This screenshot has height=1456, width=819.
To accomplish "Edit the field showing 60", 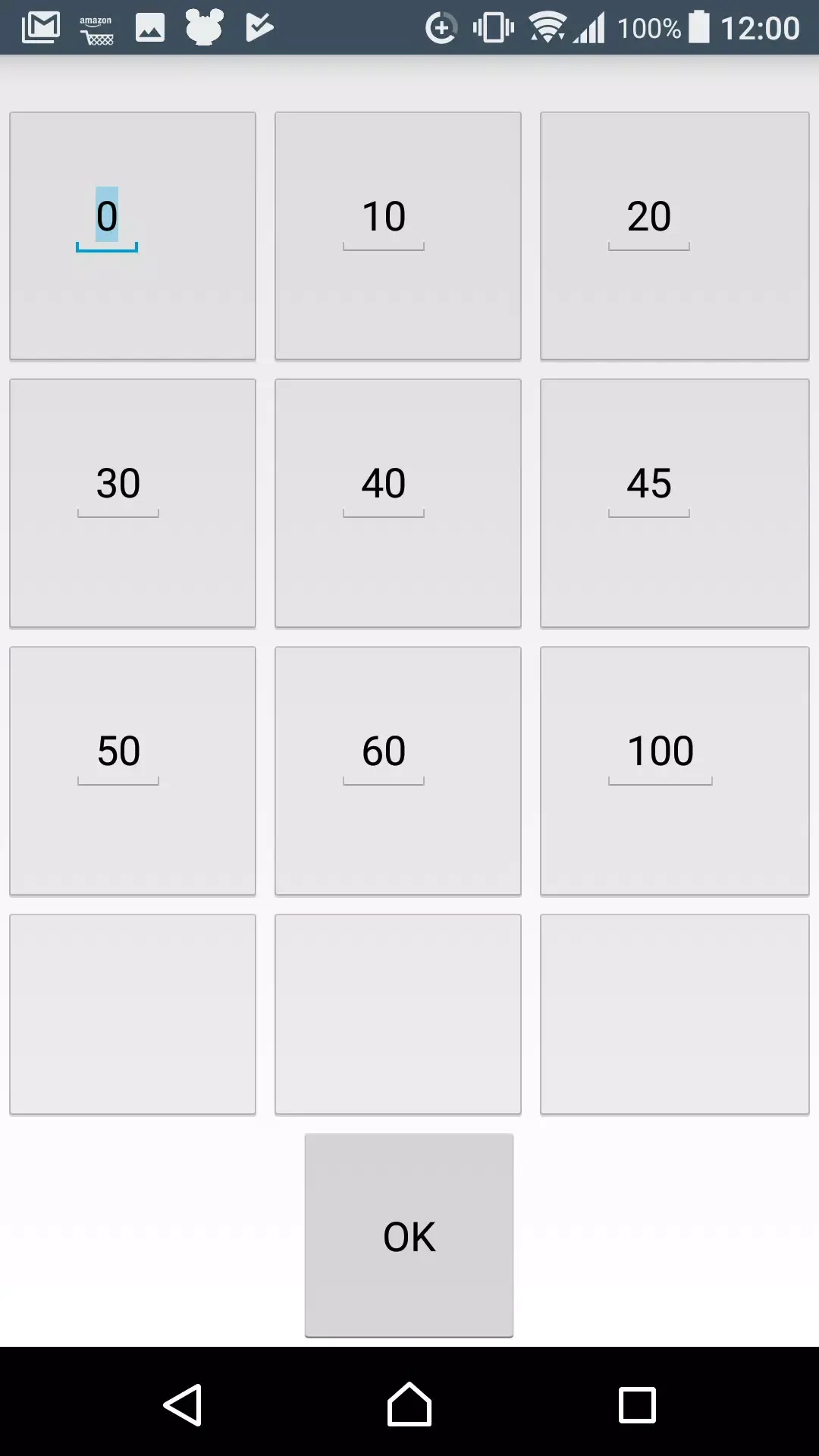I will pos(384,752).
